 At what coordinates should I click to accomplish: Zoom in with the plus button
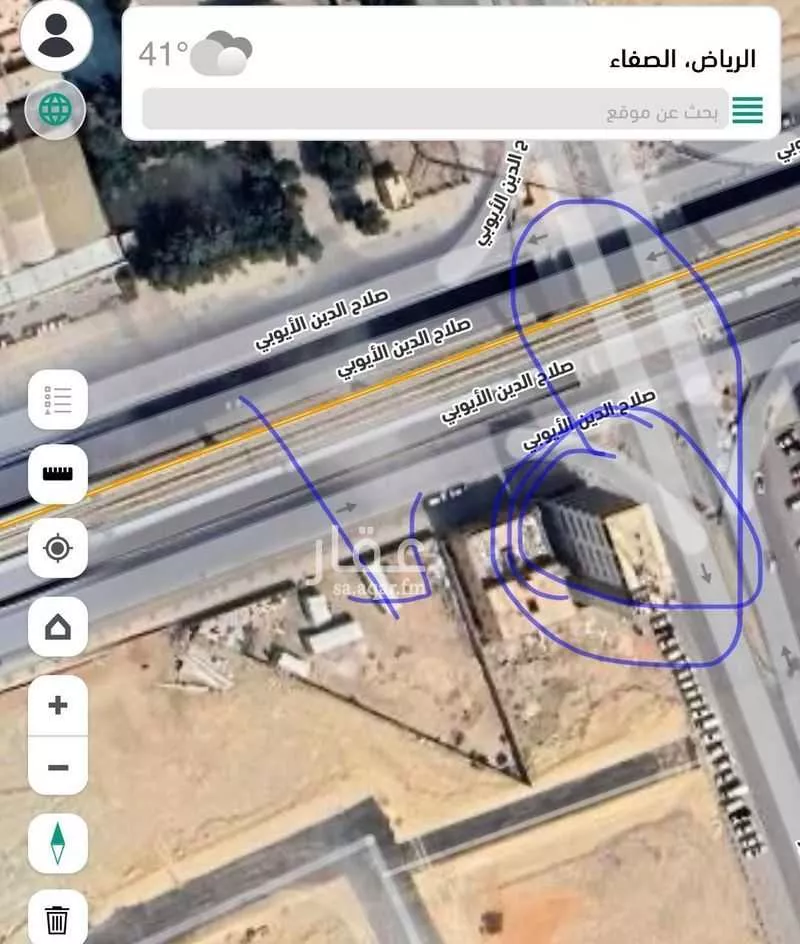click(x=56, y=703)
